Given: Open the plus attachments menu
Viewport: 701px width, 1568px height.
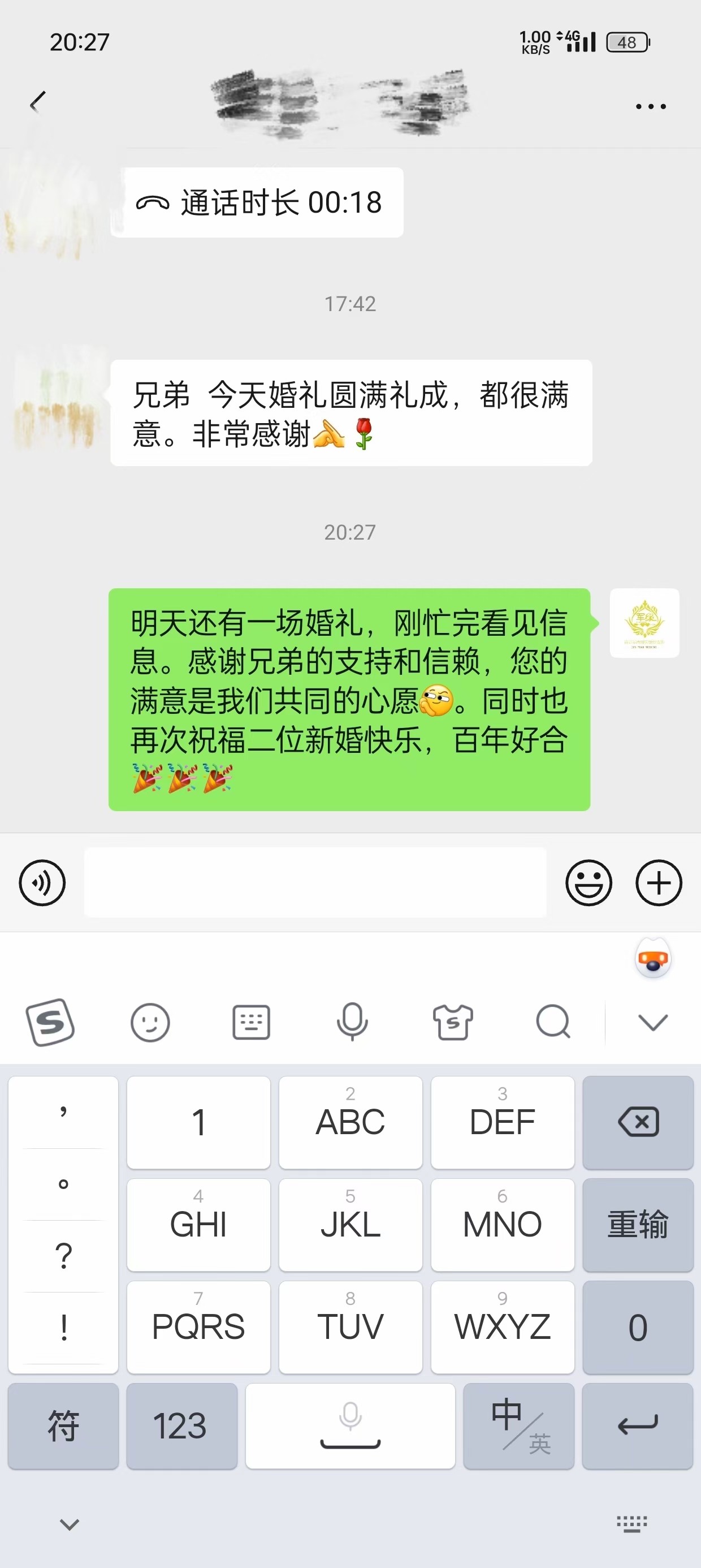Looking at the screenshot, I should coord(659,882).
